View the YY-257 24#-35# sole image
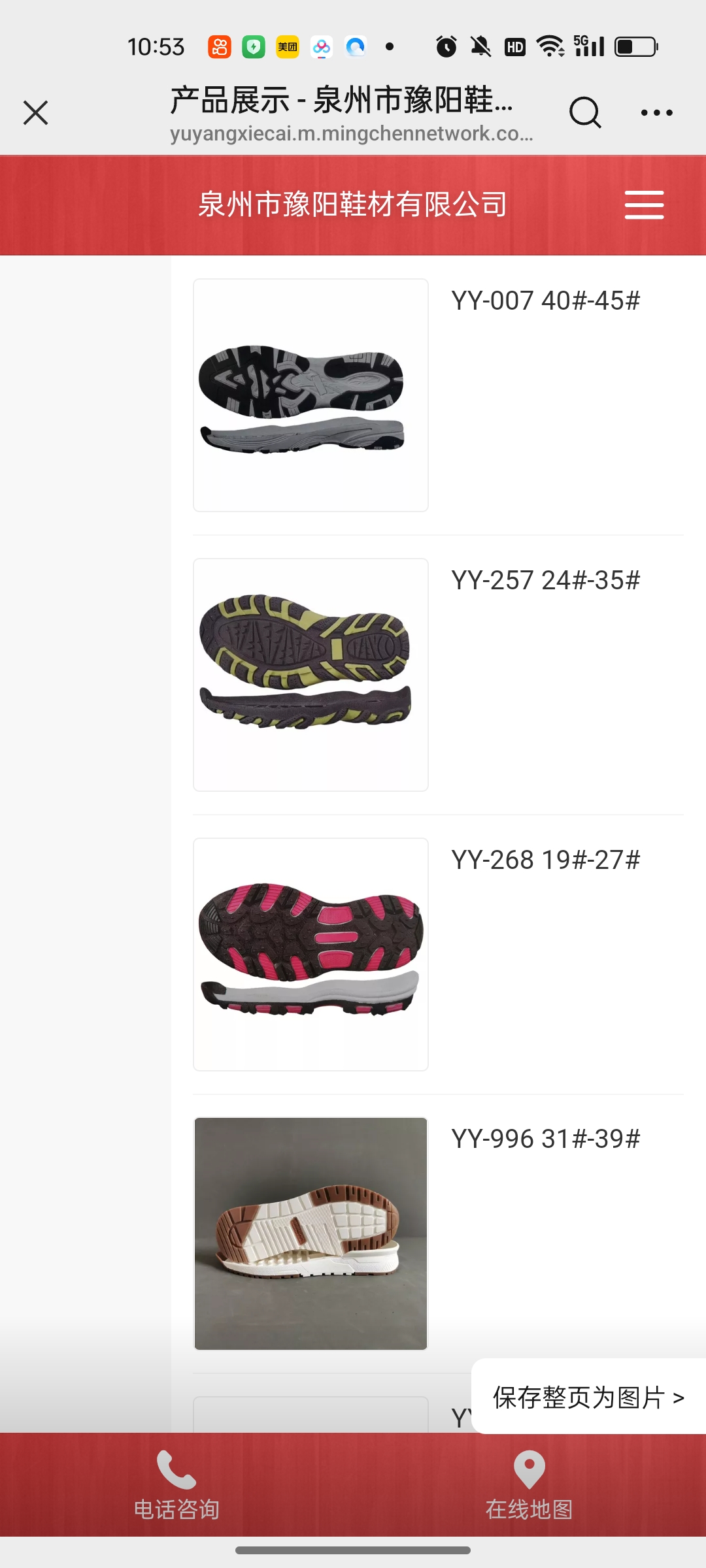 pyautogui.click(x=311, y=674)
